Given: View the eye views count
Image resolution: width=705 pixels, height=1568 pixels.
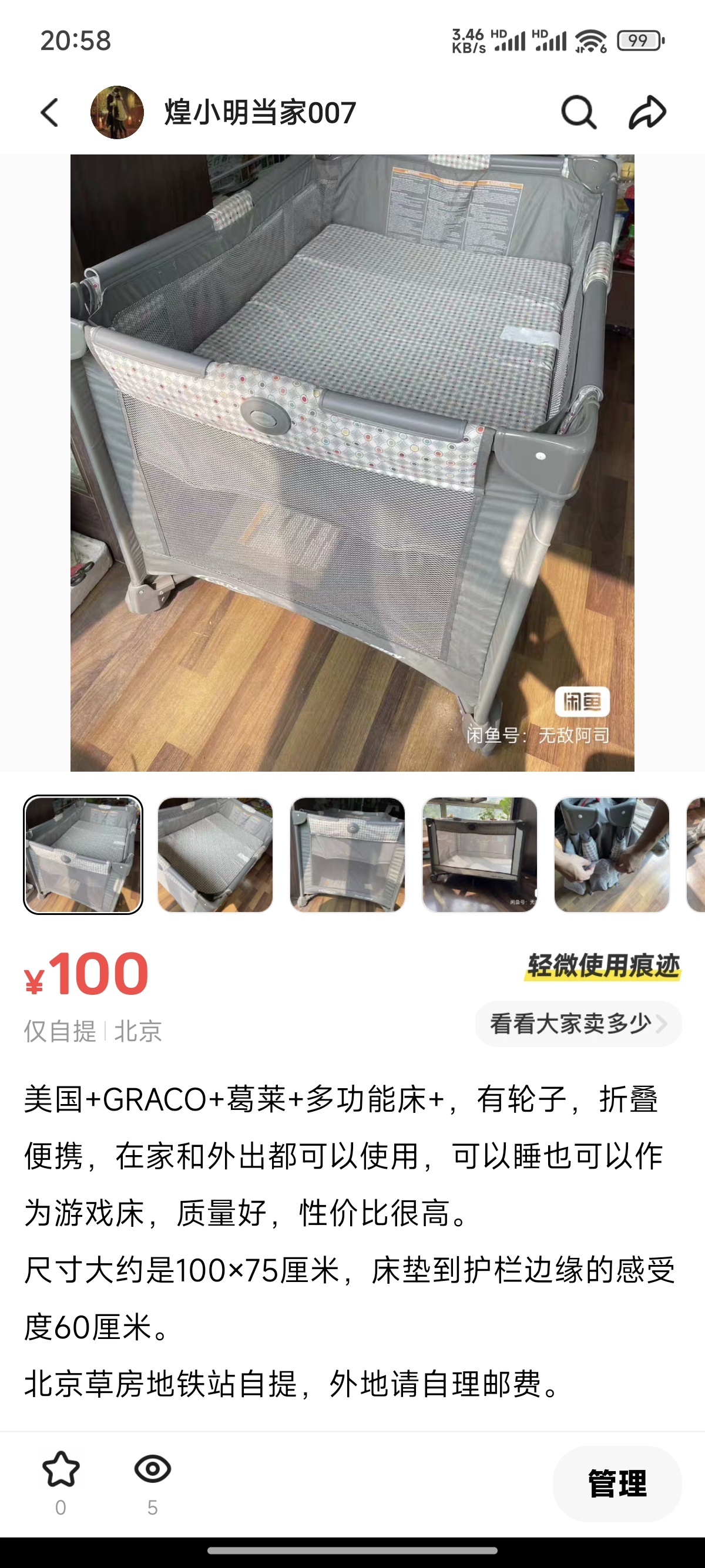Looking at the screenshot, I should click(152, 1469).
